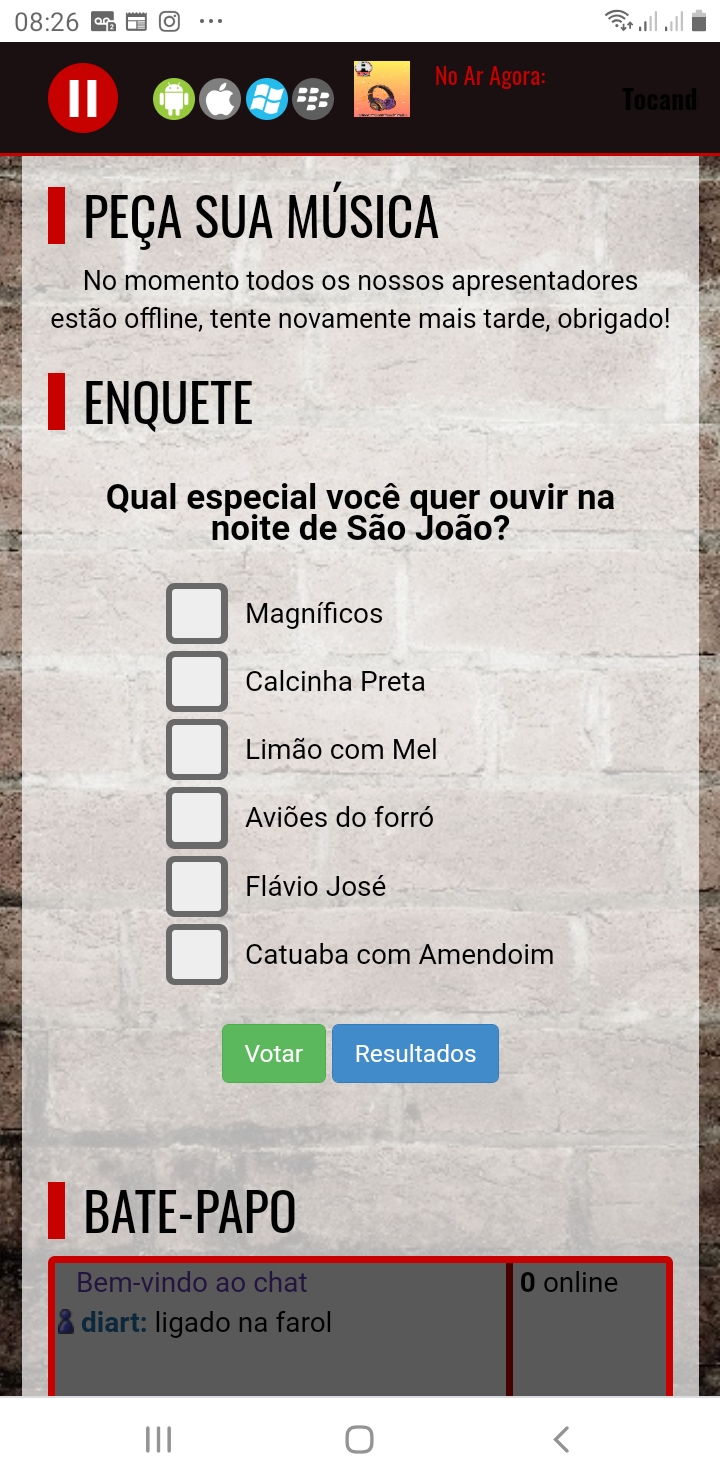The width and height of the screenshot is (720, 1480).
Task: Check the Limão com Mel option
Action: pyautogui.click(x=197, y=750)
